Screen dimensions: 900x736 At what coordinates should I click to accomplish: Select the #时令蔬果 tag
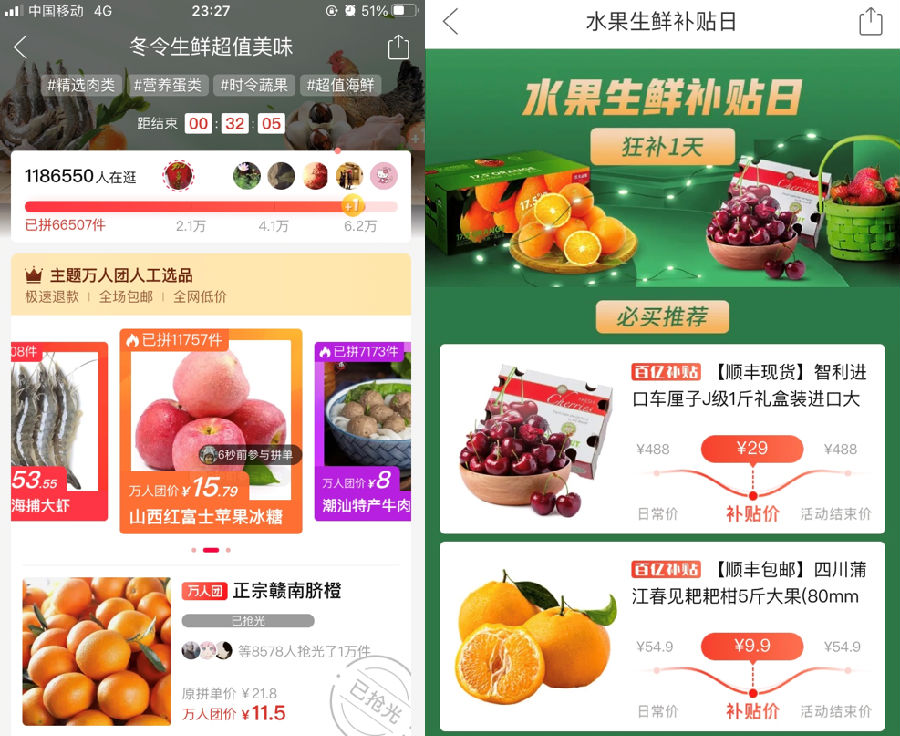(254, 85)
